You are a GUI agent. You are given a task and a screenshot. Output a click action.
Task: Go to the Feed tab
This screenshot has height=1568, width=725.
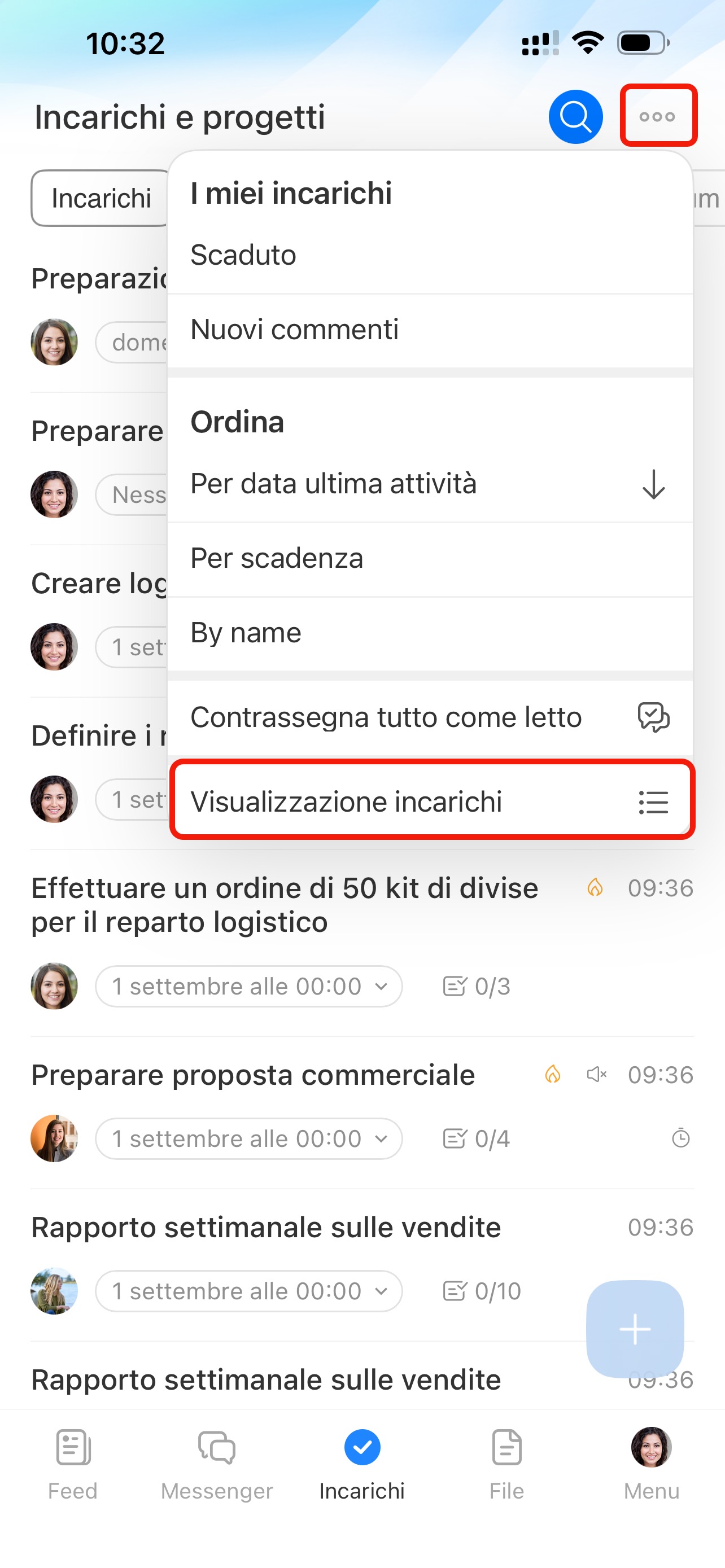(72, 1465)
